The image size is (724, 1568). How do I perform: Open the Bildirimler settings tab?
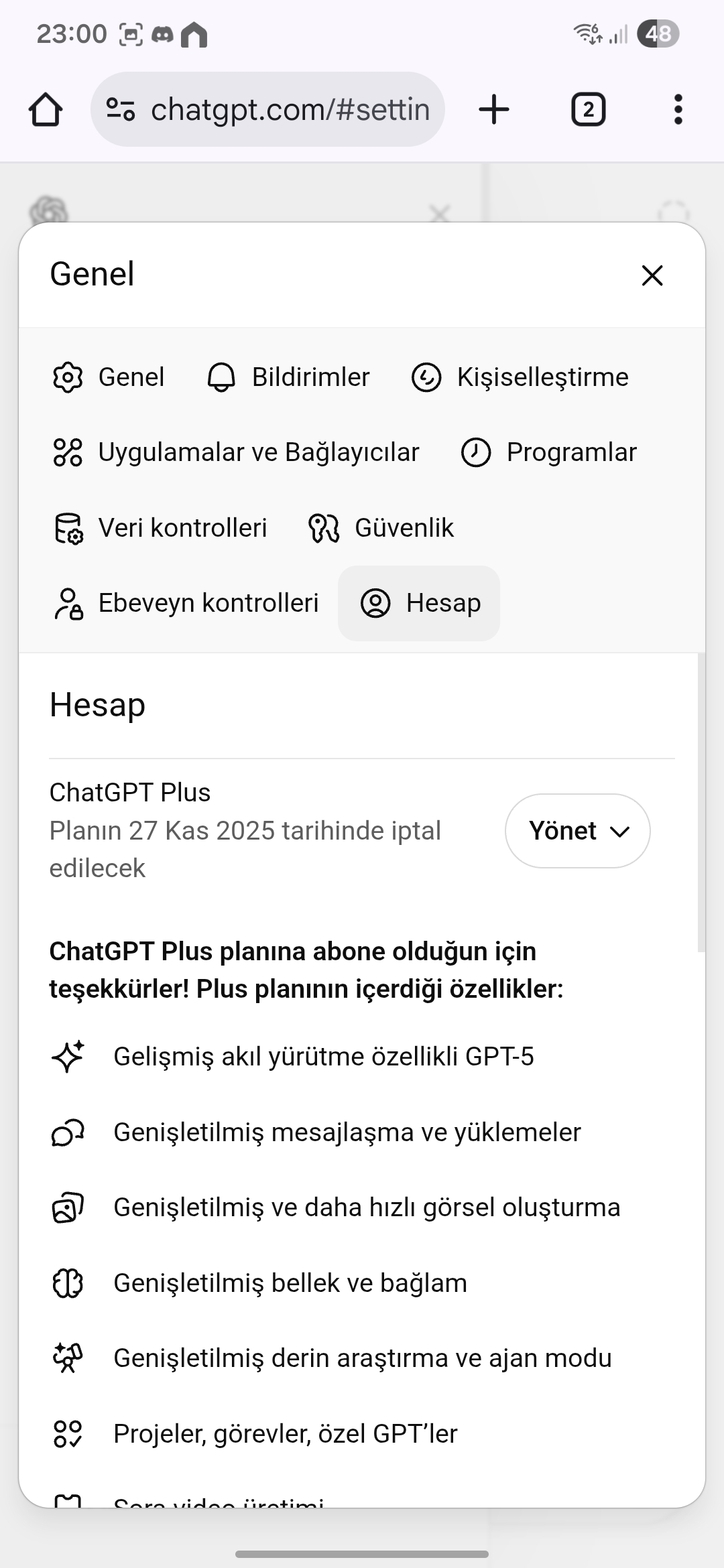pyautogui.click(x=288, y=377)
